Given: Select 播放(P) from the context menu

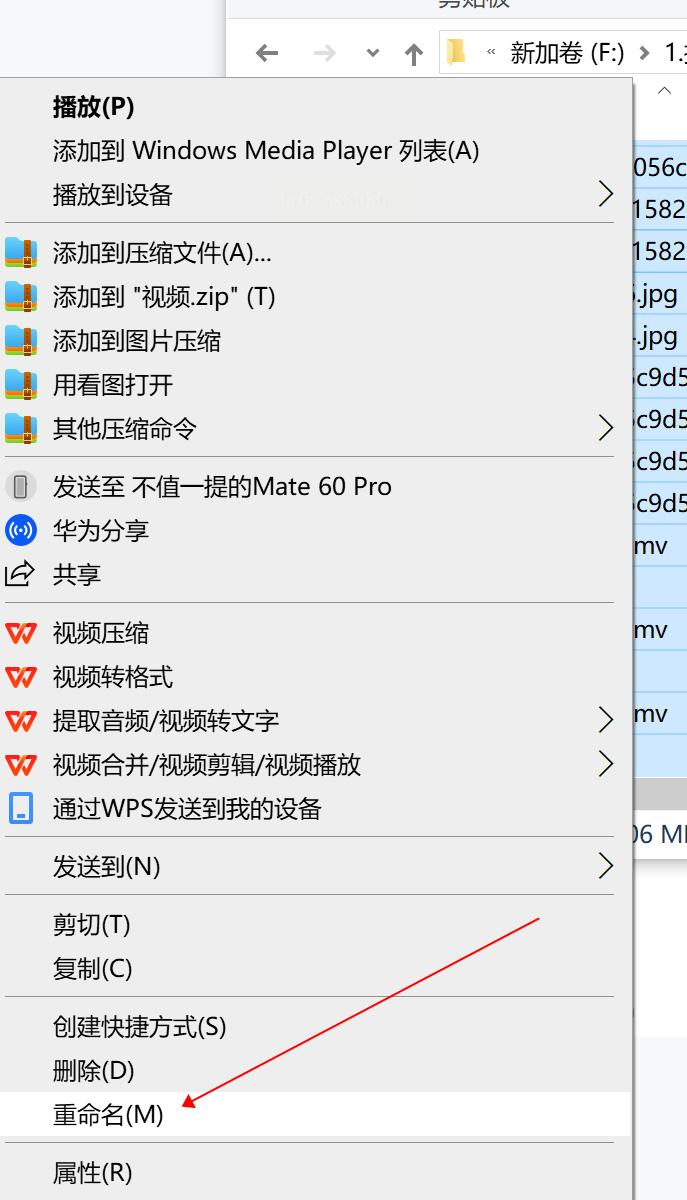Looking at the screenshot, I should click(93, 107).
